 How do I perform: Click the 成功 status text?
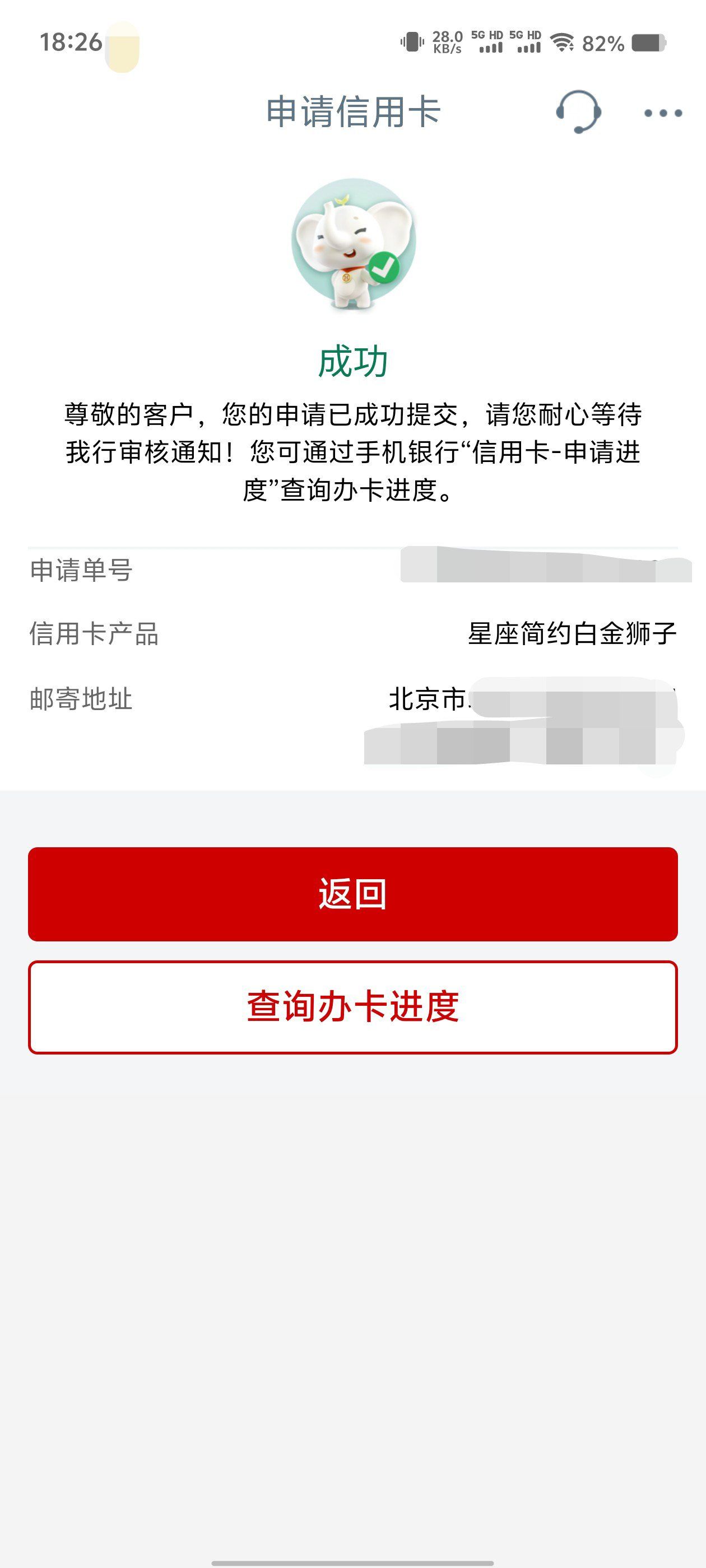352,361
